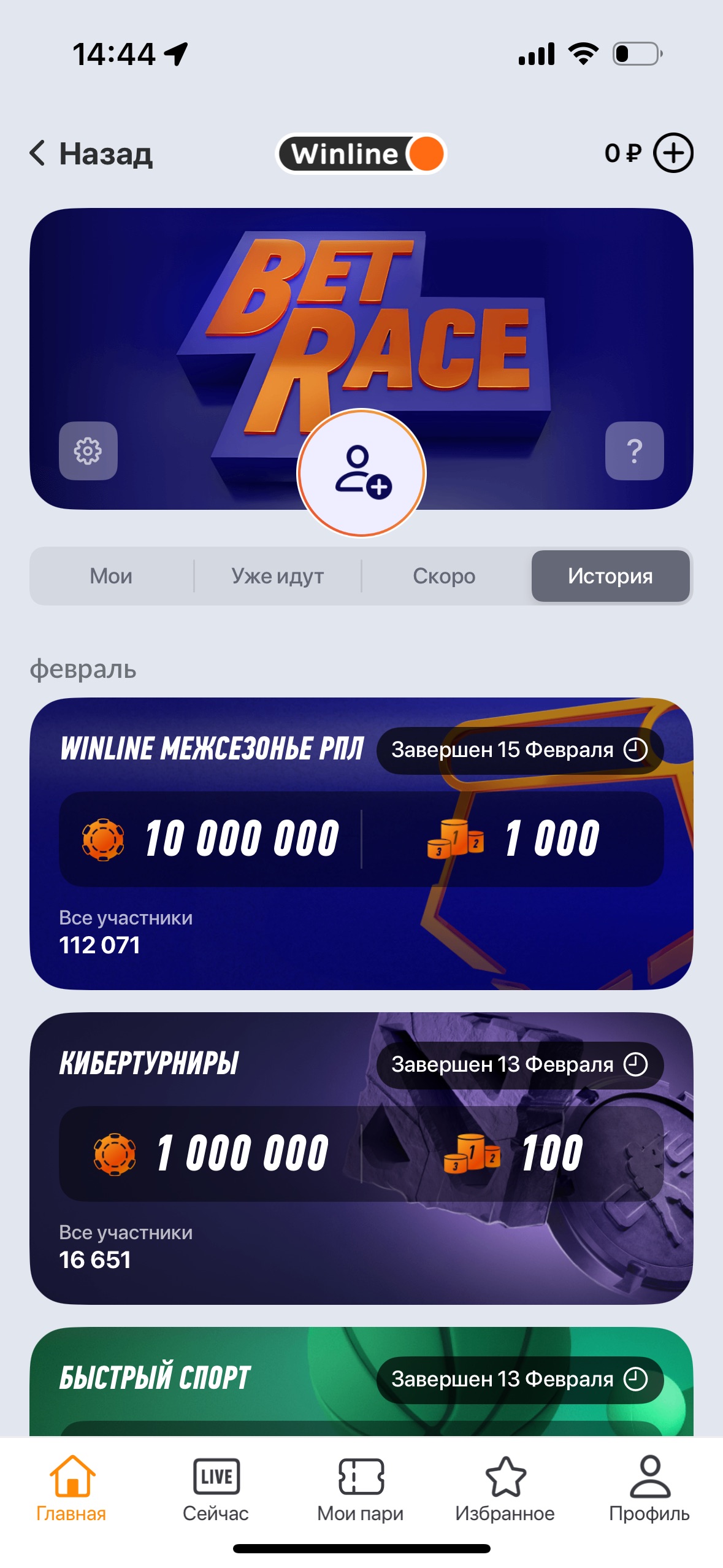Viewport: 723px width, 1568px height.
Task: Open Bet Race settings gear
Action: (88, 451)
